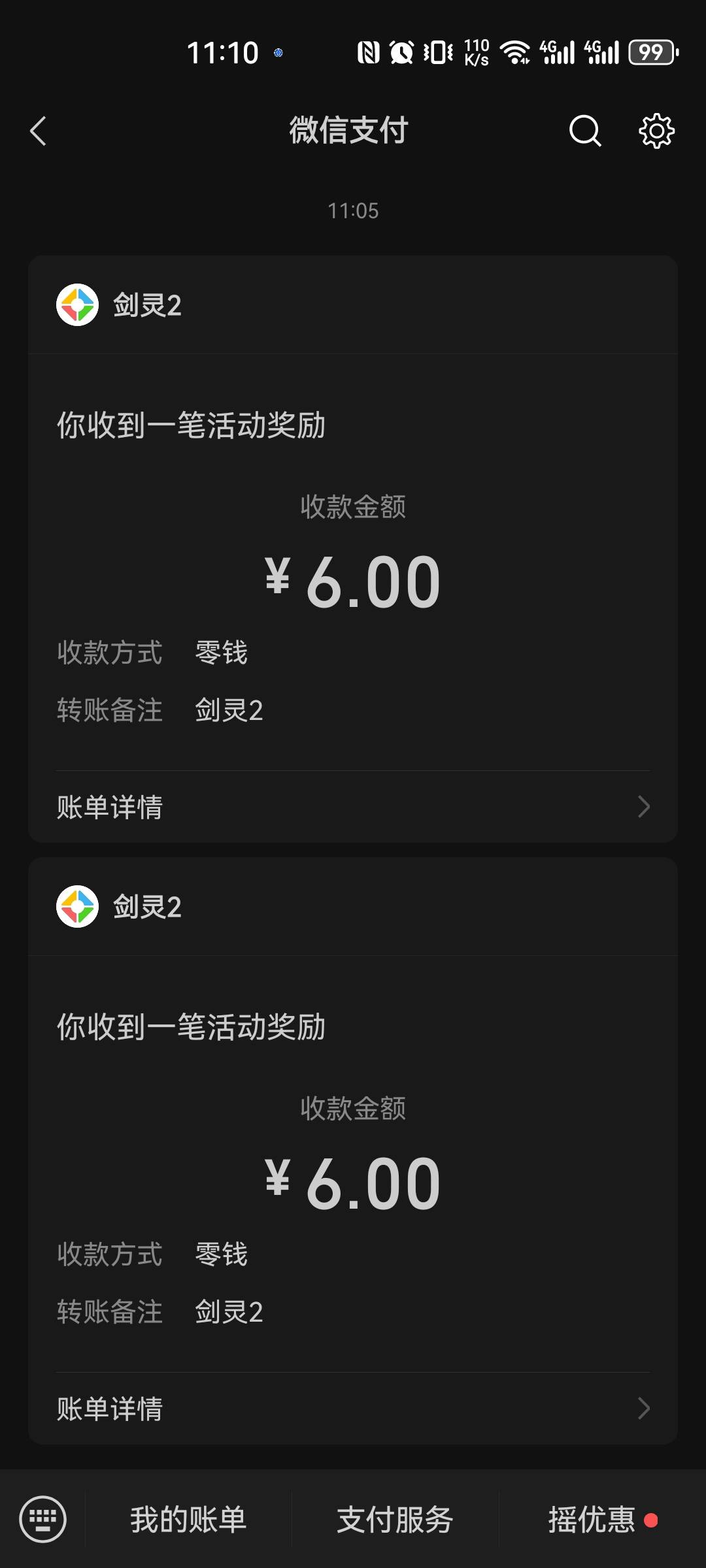The width and height of the screenshot is (706, 1568).
Task: Open the settings gear icon
Action: [x=656, y=131]
